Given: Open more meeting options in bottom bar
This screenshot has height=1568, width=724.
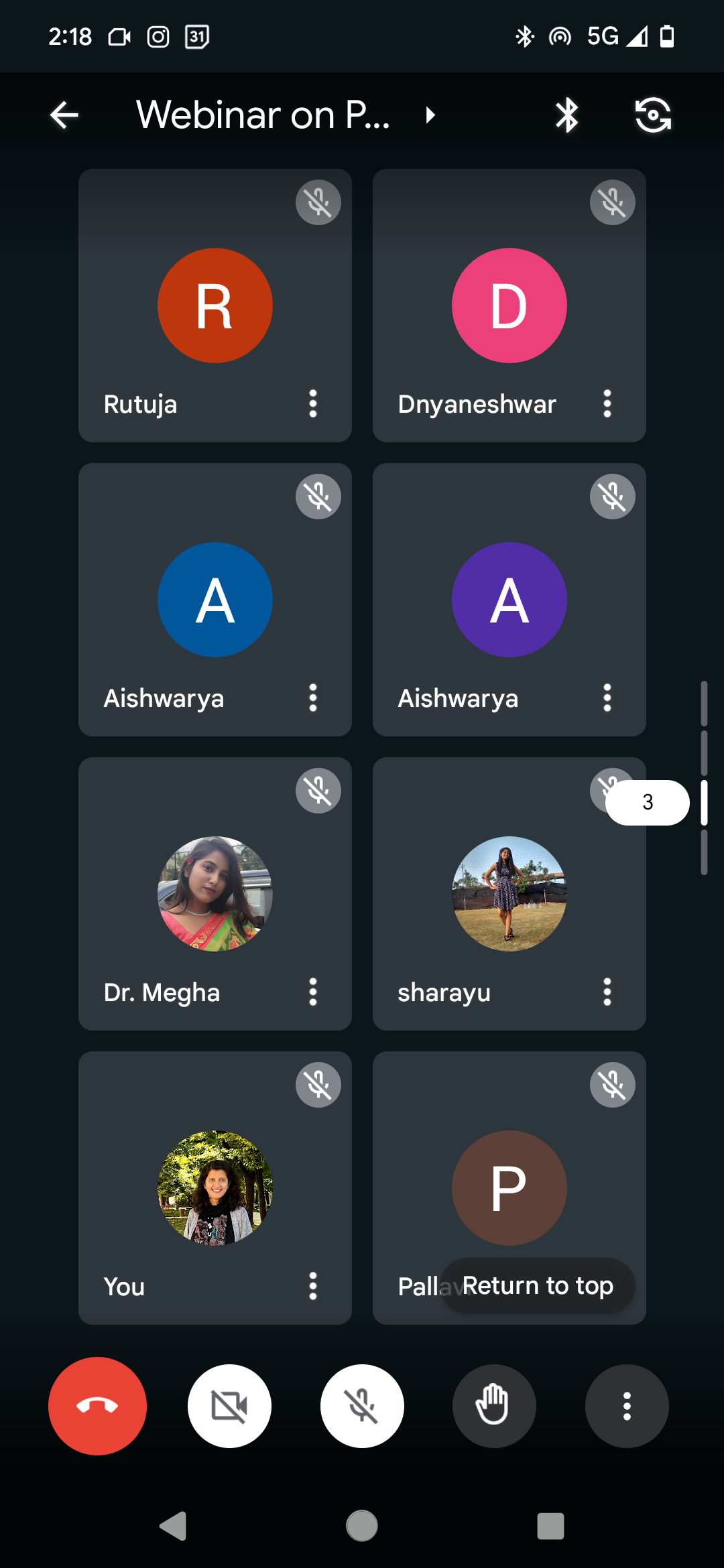Looking at the screenshot, I should point(627,1406).
